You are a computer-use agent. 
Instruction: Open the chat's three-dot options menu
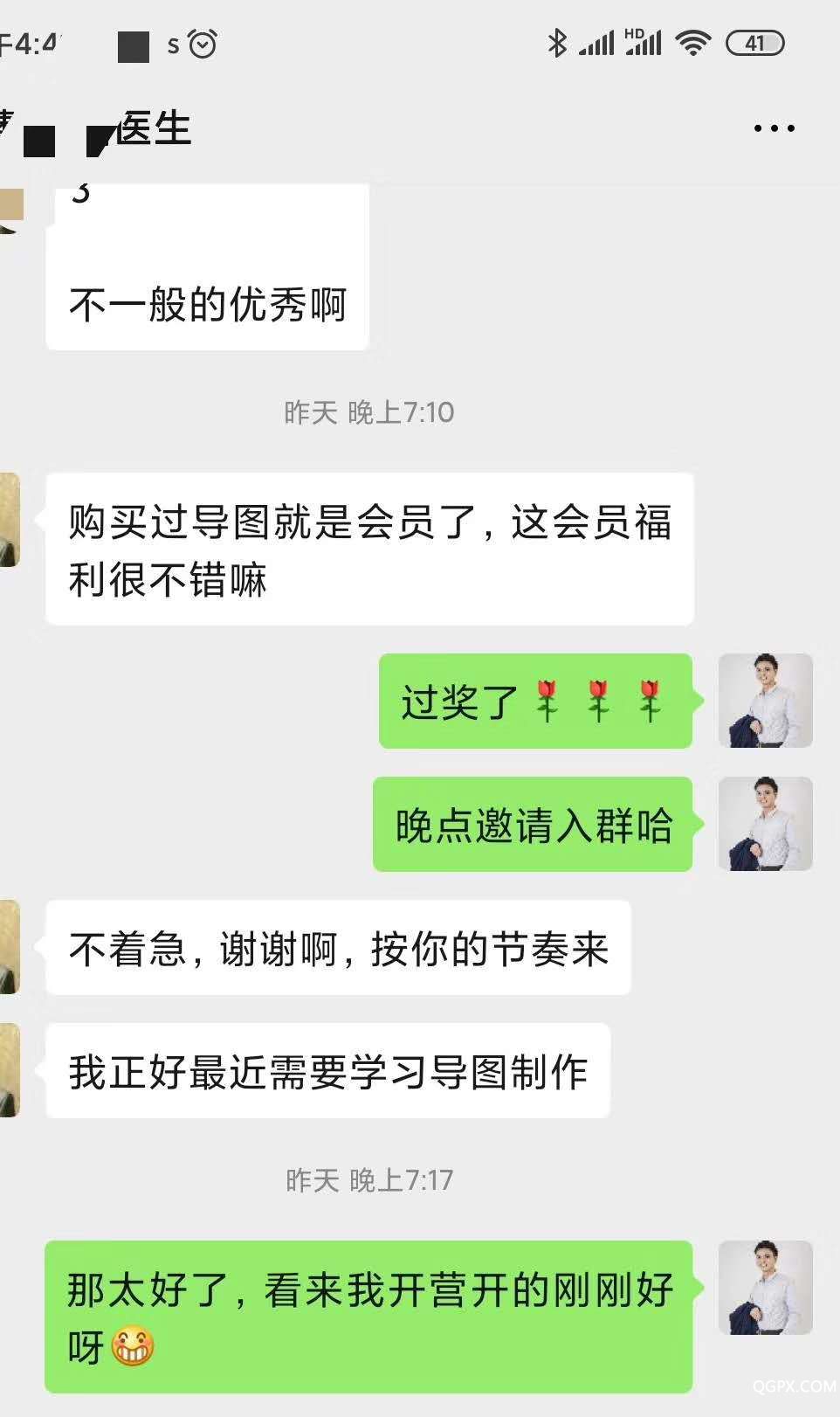(x=774, y=128)
